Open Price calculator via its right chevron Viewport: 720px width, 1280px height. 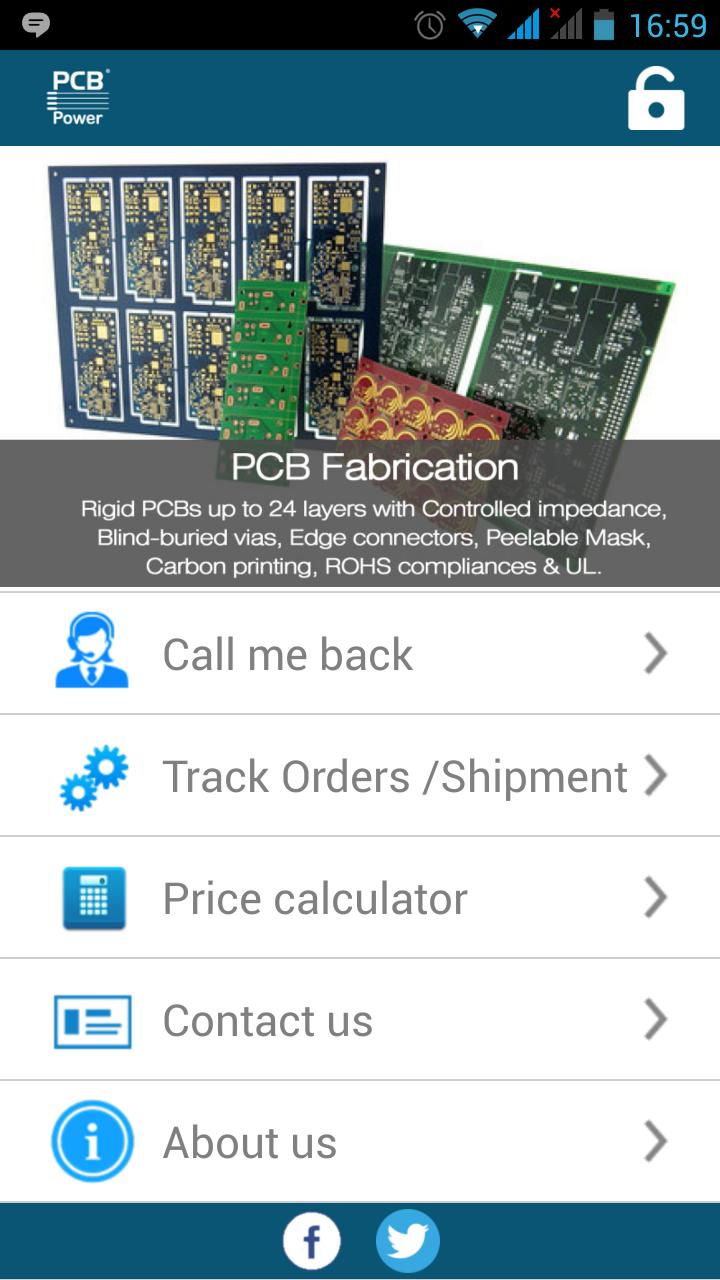coord(656,897)
